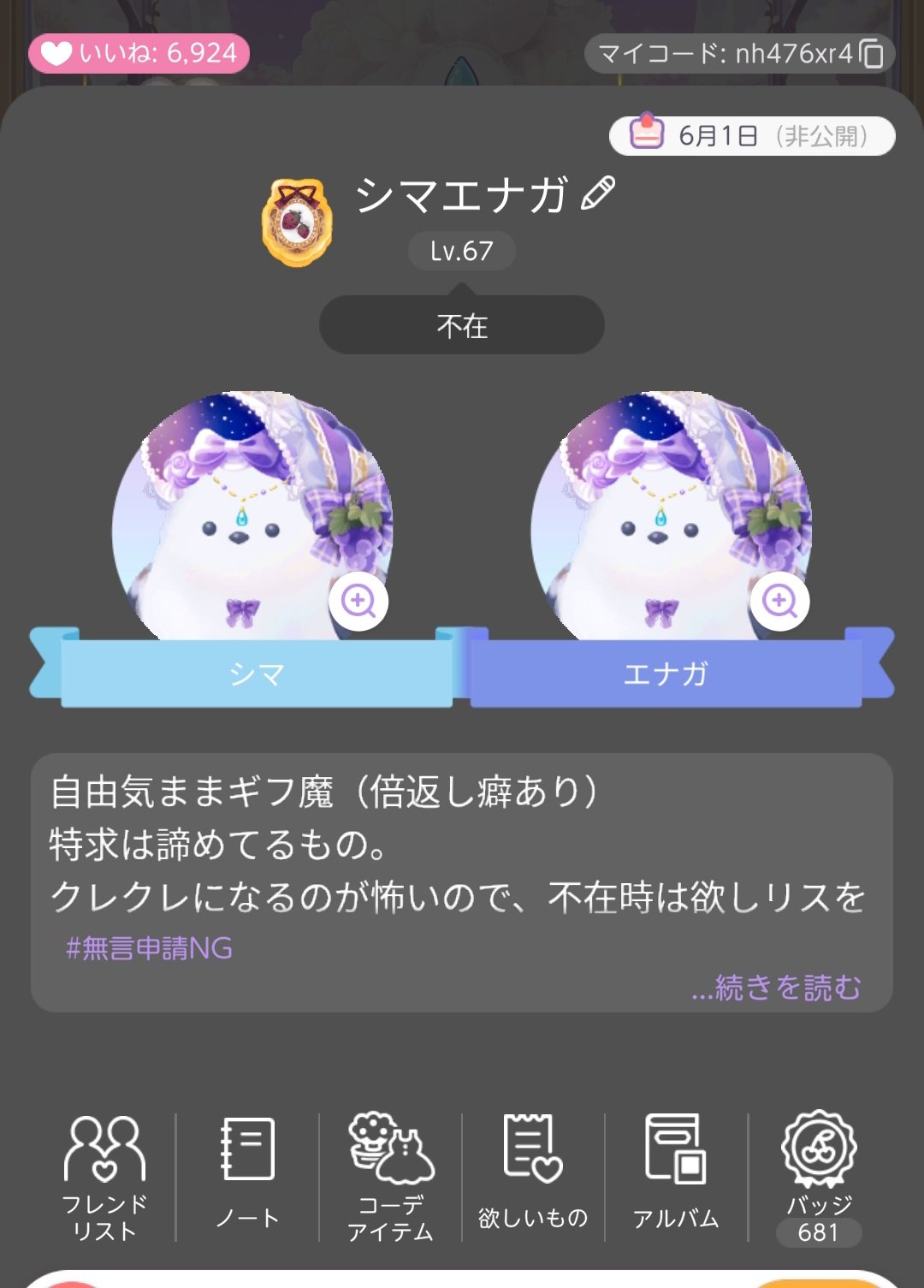The width and height of the screenshot is (924, 1288).
Task: Change the 不在 status
Action: click(x=462, y=325)
